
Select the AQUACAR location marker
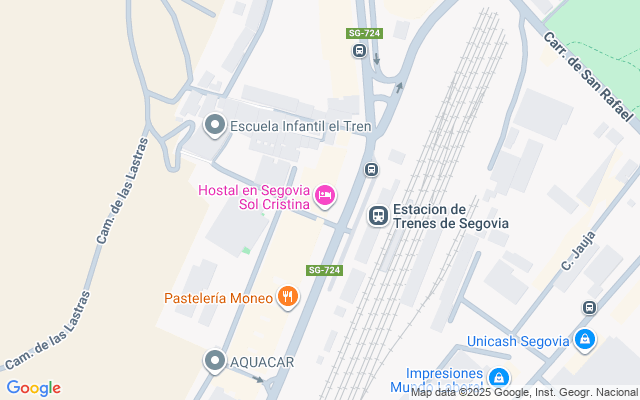pos(215,361)
